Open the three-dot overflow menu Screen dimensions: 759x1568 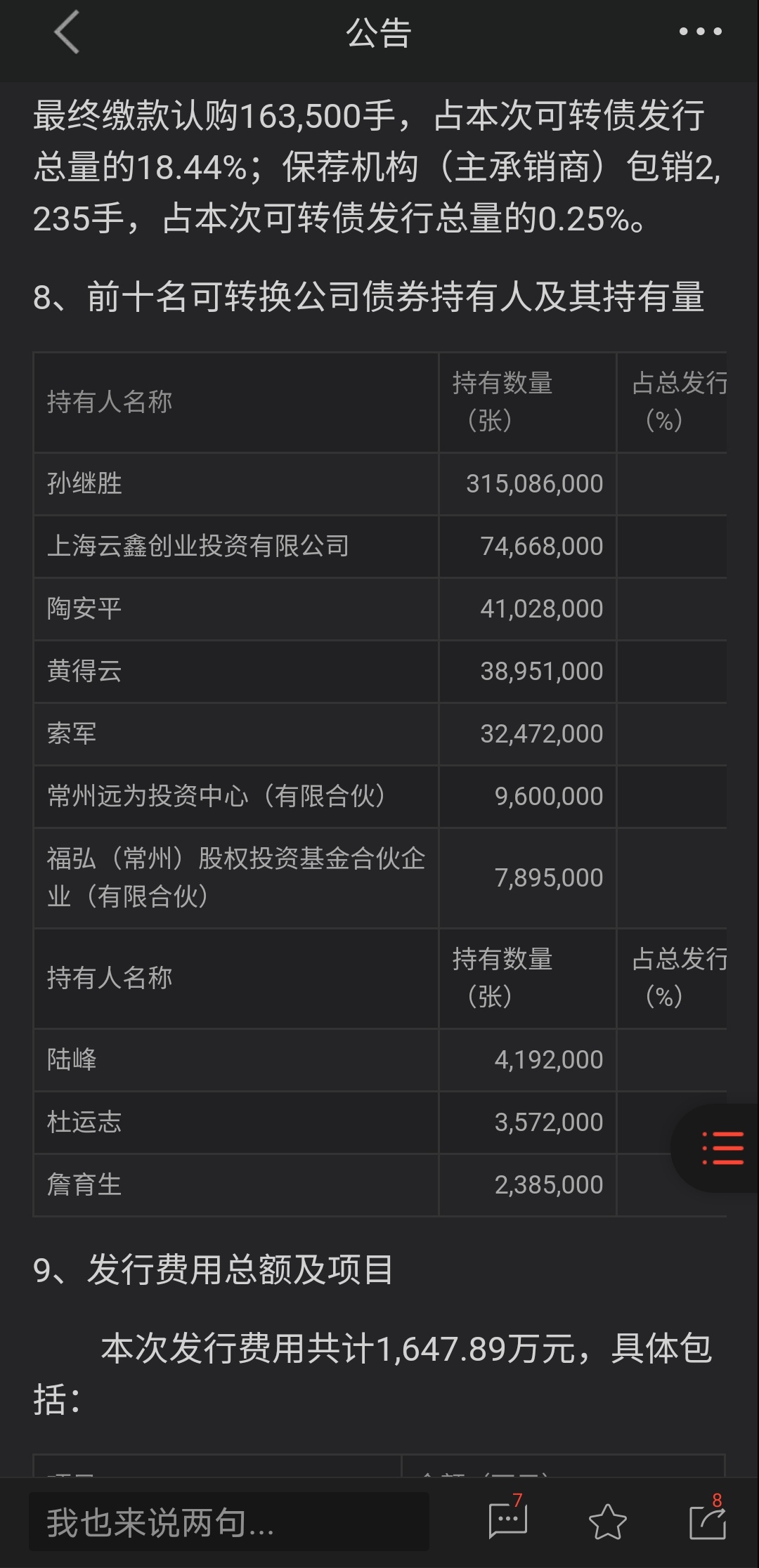coord(700,32)
